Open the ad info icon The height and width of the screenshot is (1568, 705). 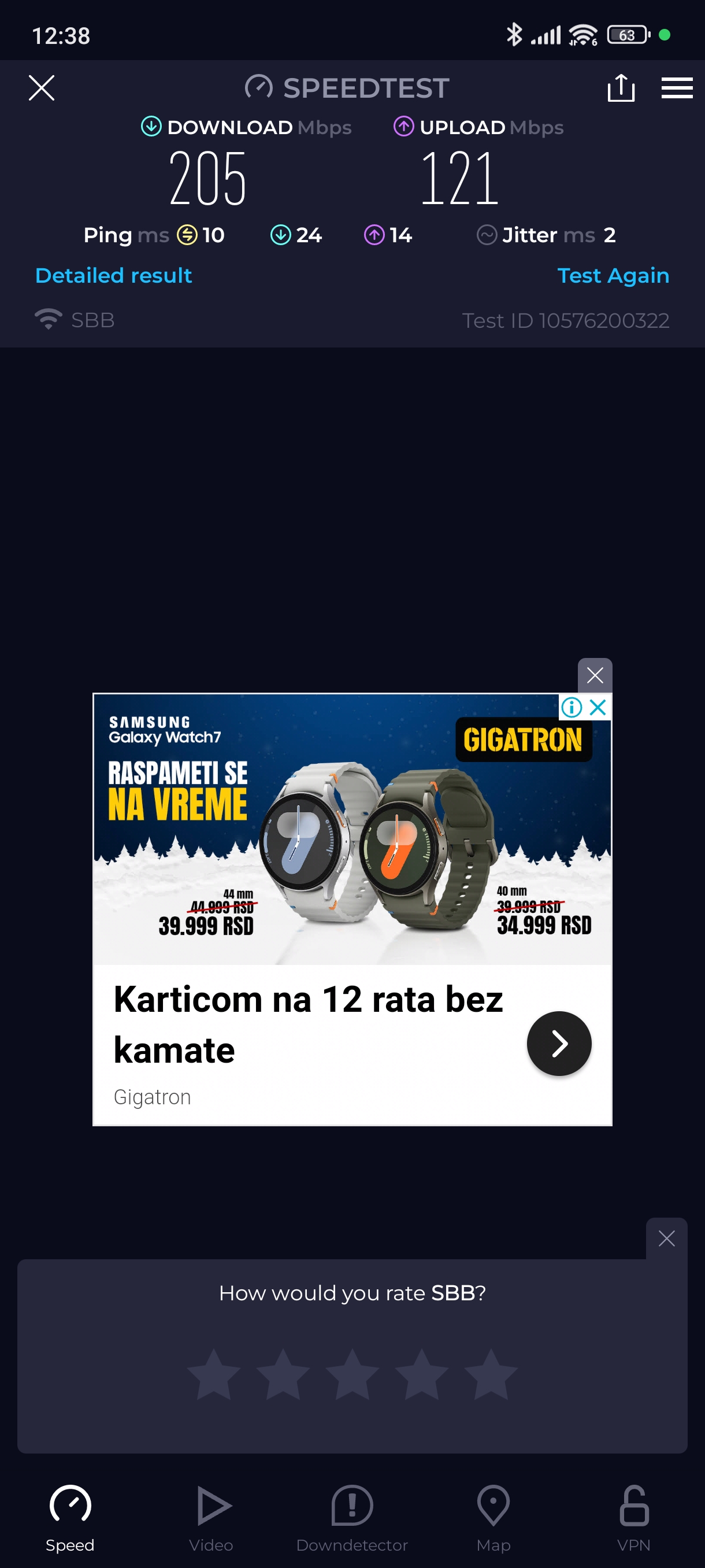pos(571,707)
